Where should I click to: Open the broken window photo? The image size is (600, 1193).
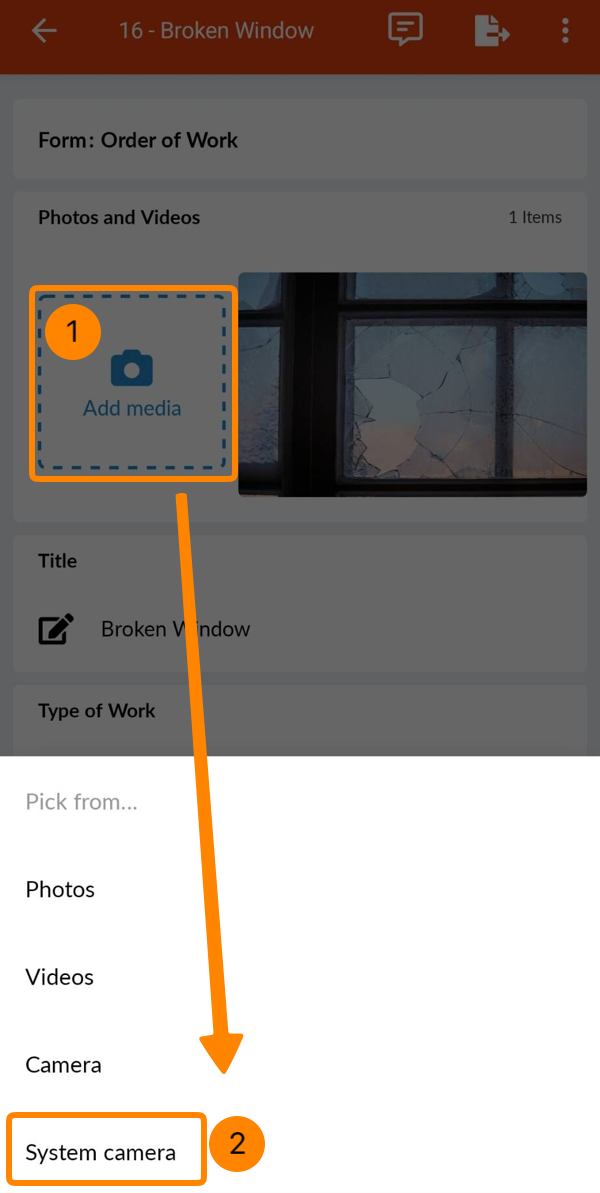(412, 384)
